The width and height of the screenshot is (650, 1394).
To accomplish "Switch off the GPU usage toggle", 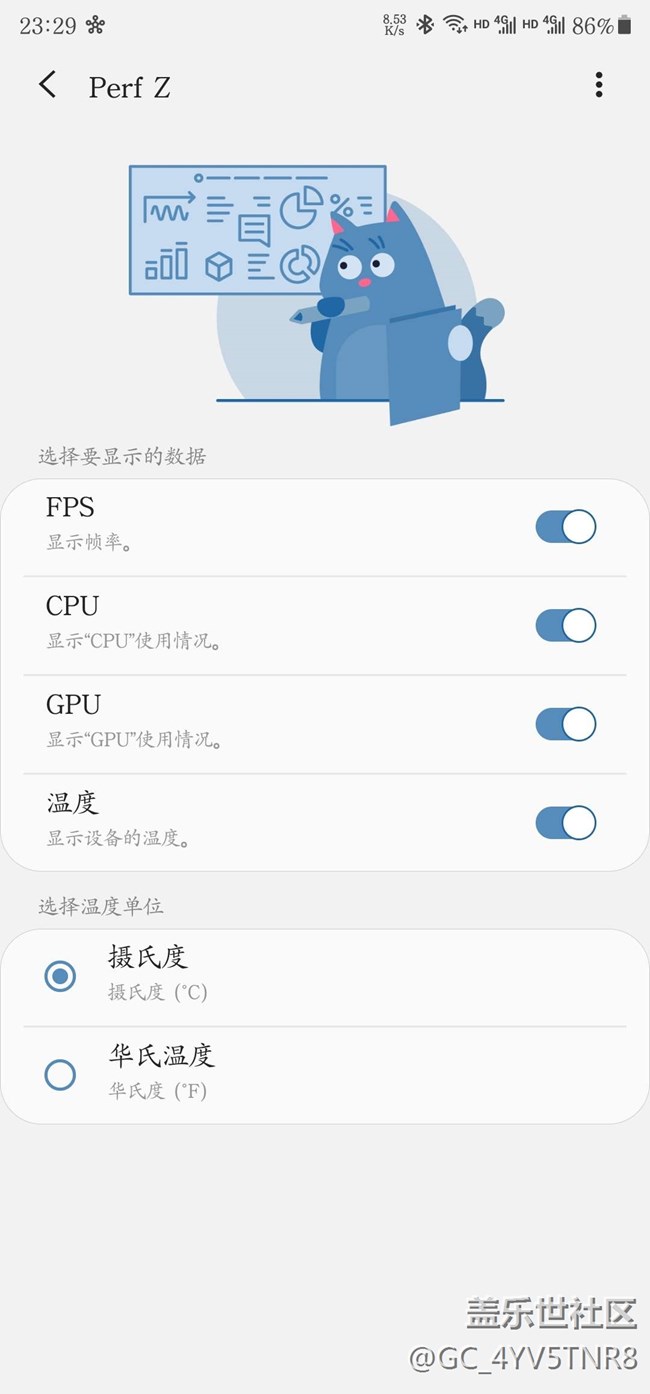I will click(x=566, y=724).
